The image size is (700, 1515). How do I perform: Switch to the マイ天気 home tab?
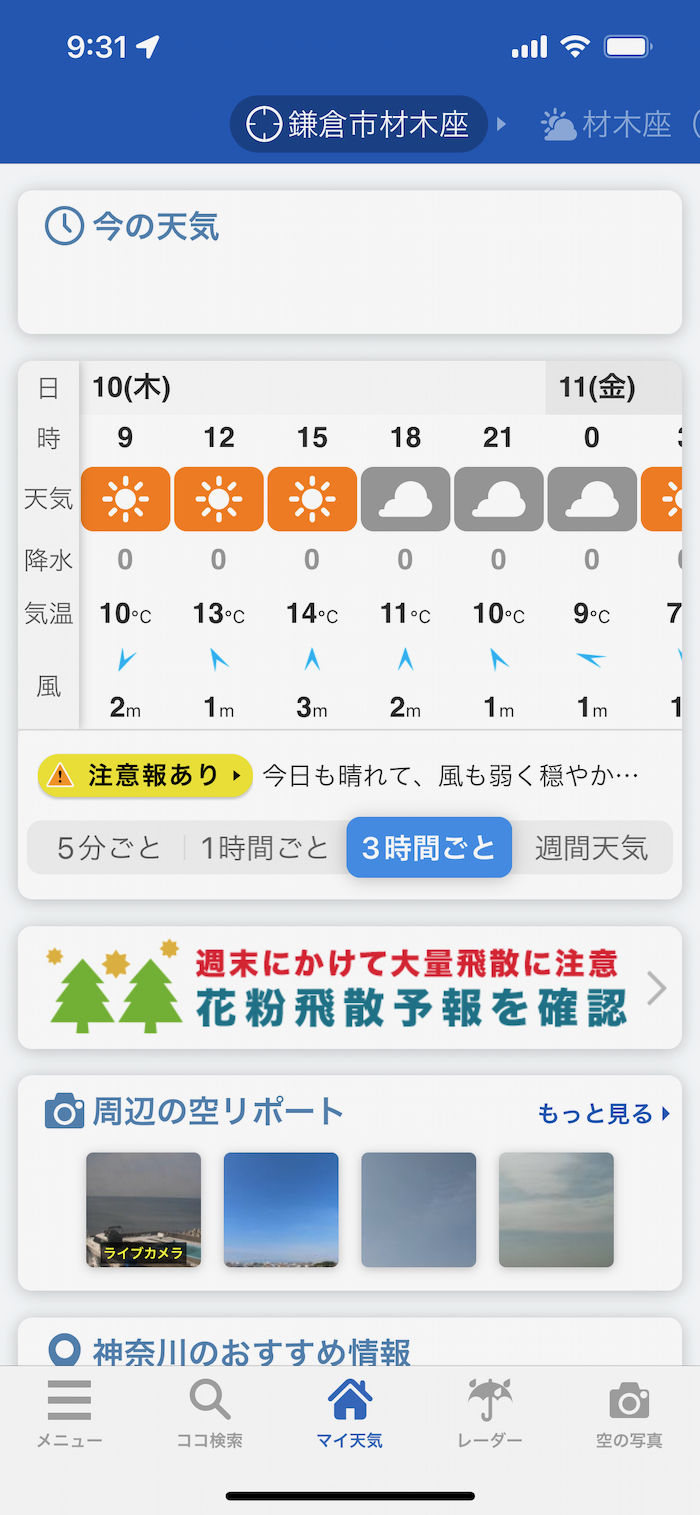[349, 1414]
